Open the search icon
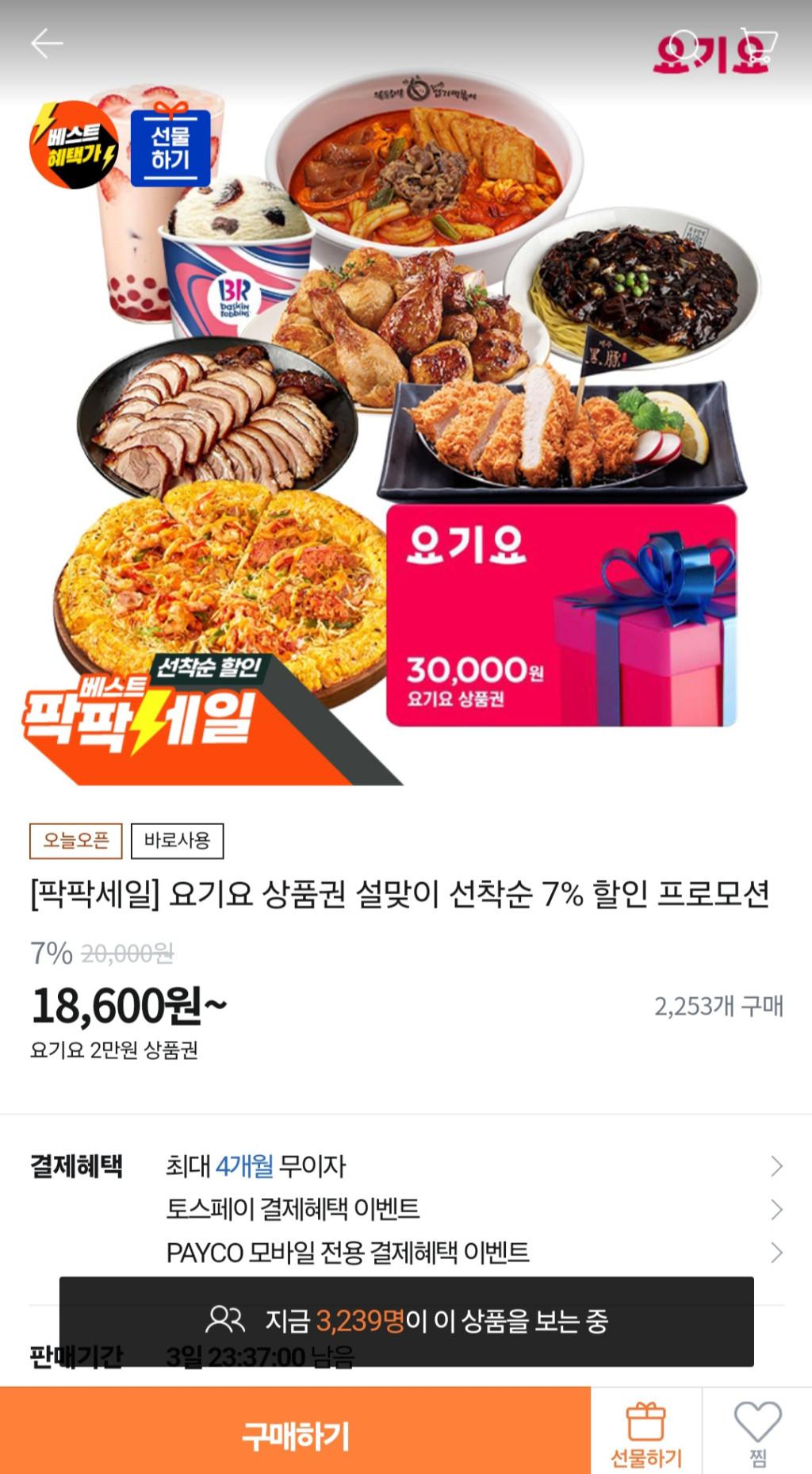This screenshot has height=1474, width=812. [683, 46]
